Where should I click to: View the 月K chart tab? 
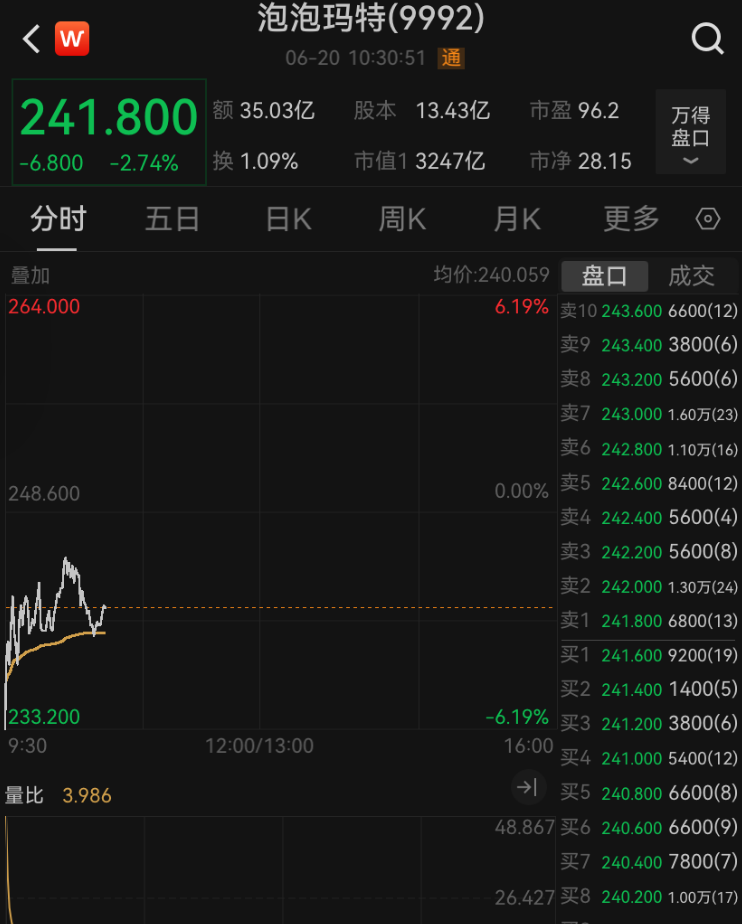[517, 219]
